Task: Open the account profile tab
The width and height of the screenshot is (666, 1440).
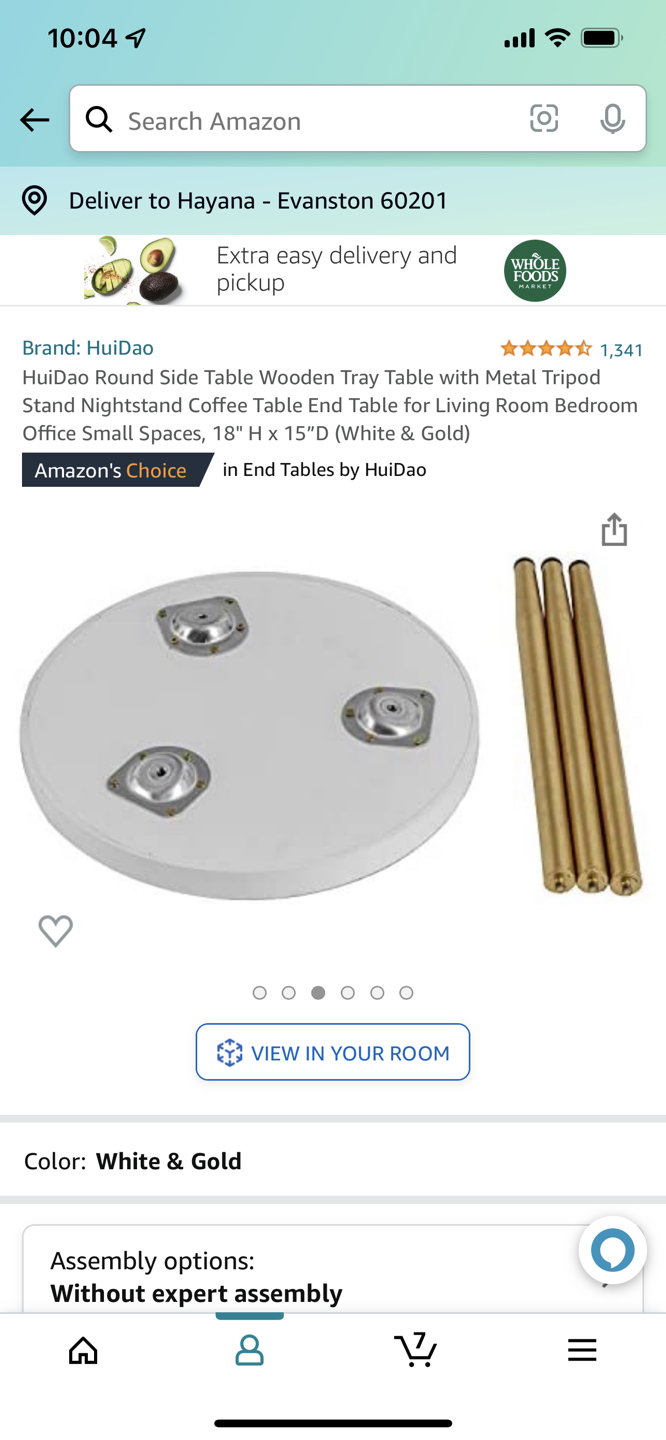Action: [249, 1351]
